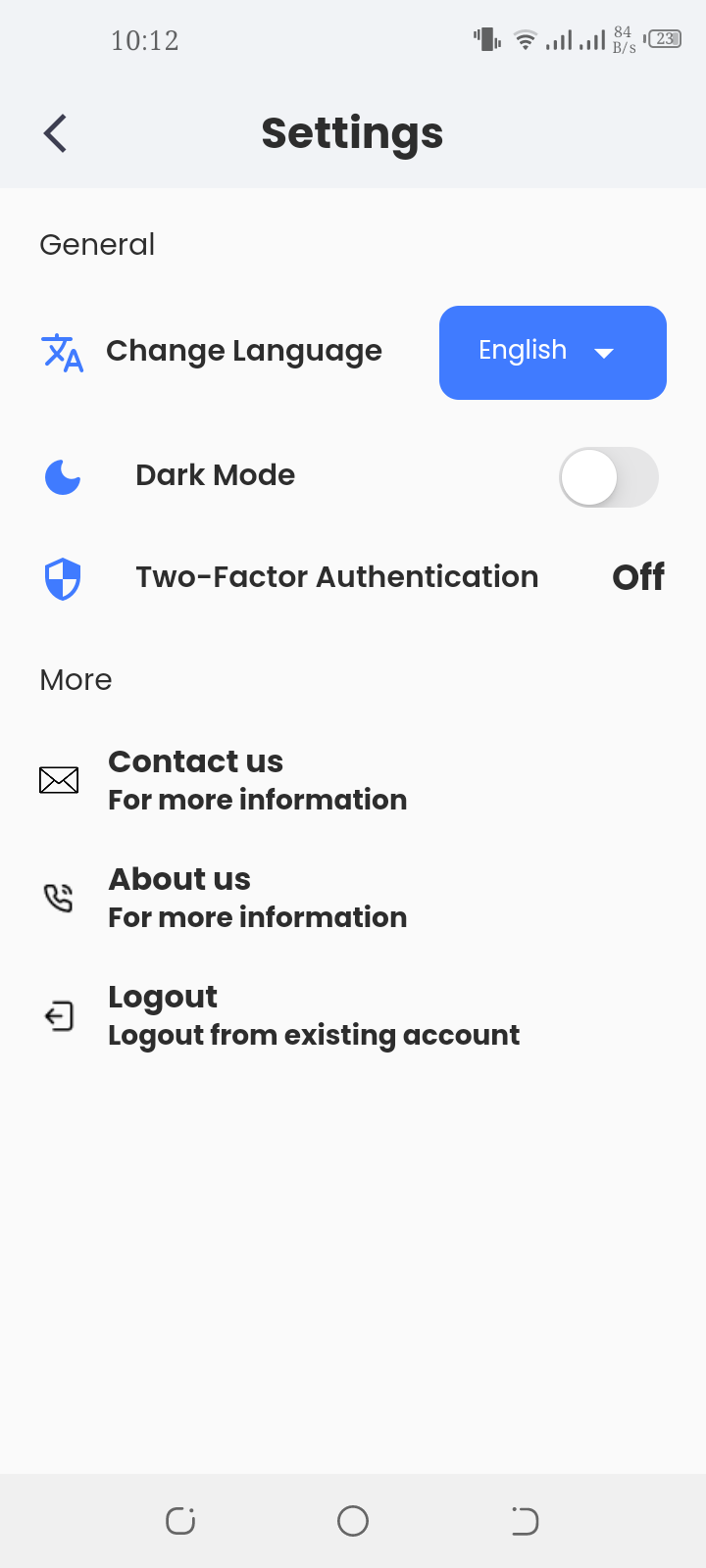
Task: Go back from the Settings screen
Action: pos(56,133)
